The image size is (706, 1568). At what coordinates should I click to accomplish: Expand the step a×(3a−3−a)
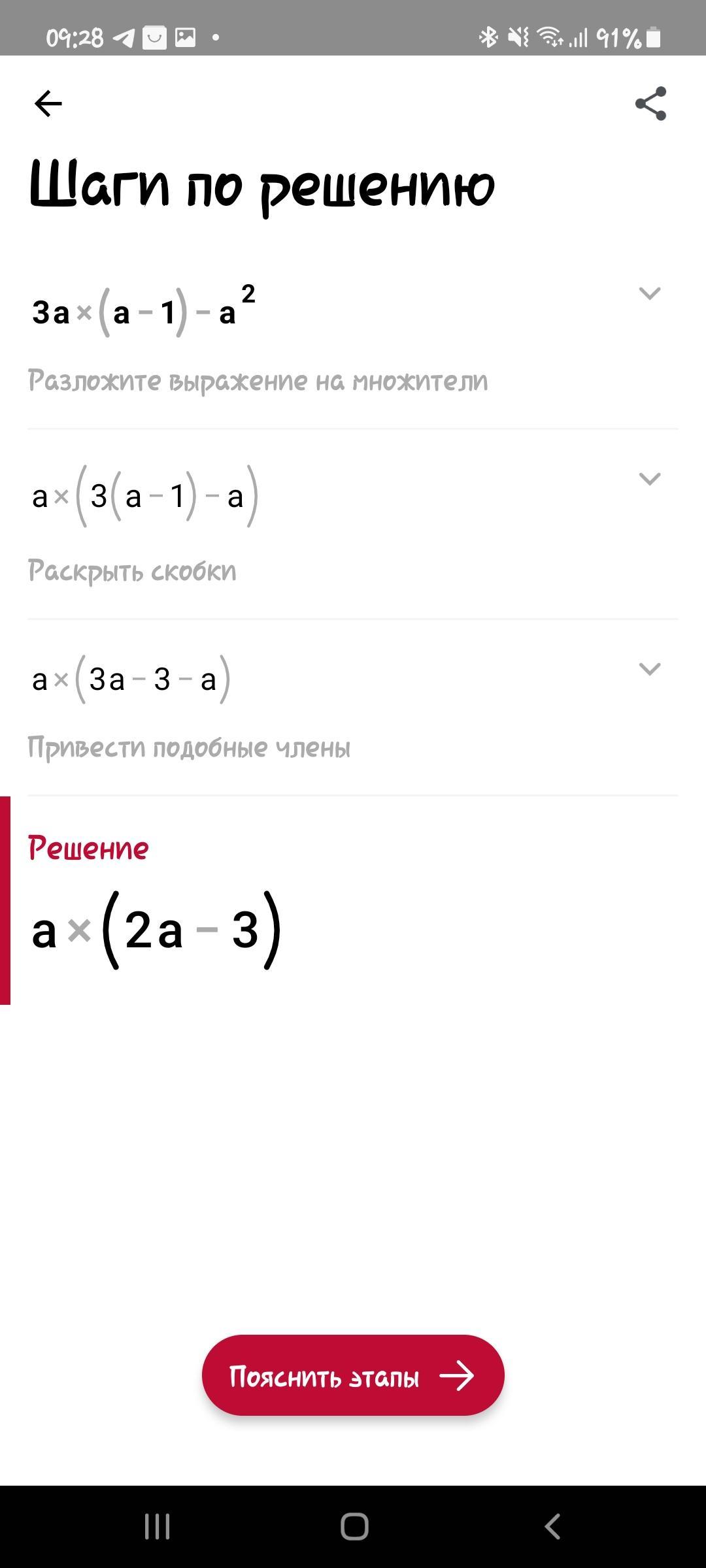pyautogui.click(x=649, y=669)
